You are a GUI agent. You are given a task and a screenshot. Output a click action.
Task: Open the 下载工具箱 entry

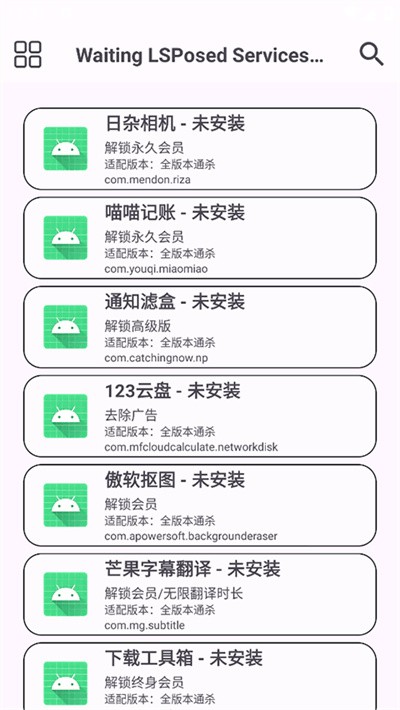[200, 676]
